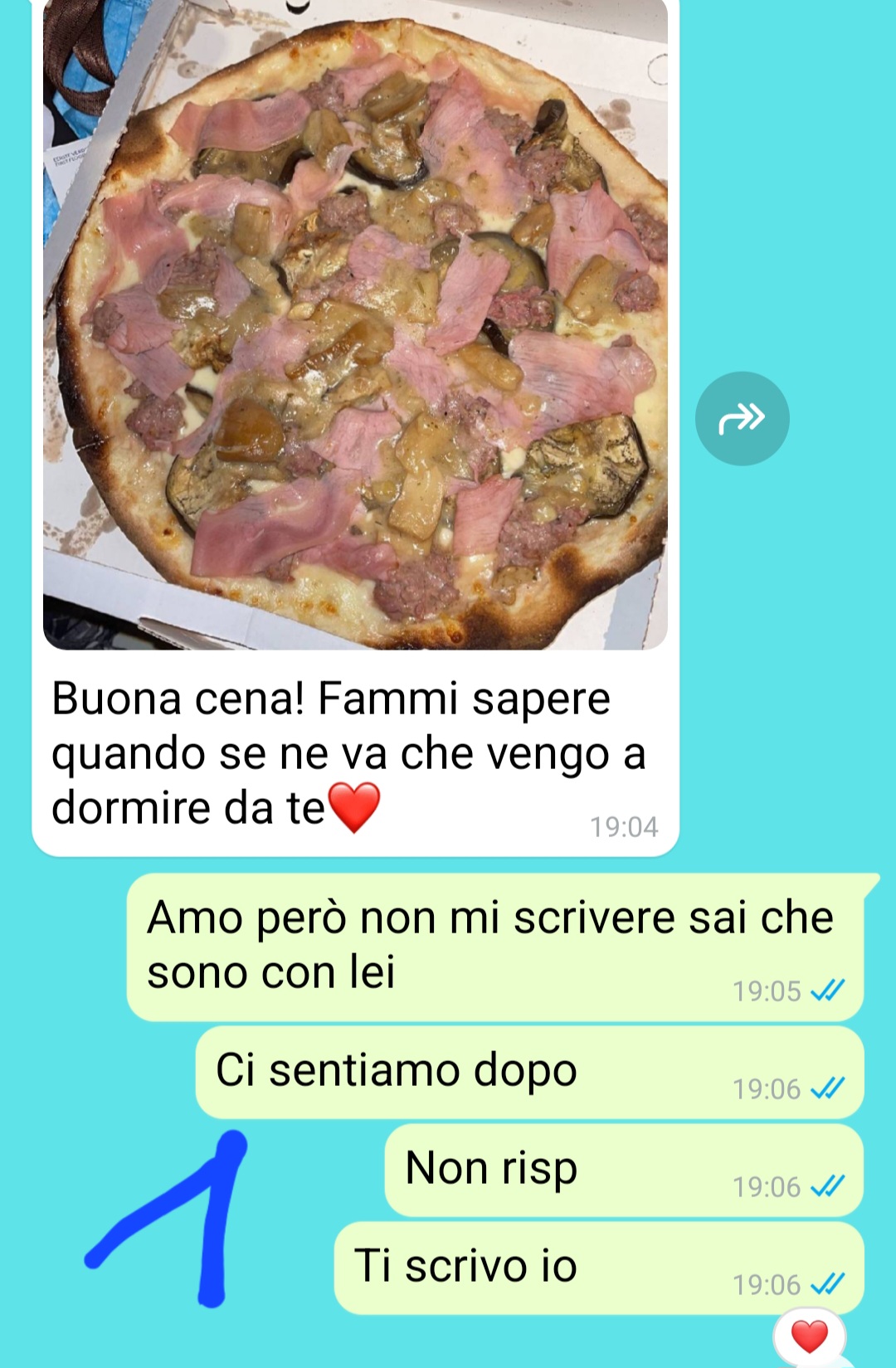896x1368 pixels.
Task: Forward the pizza photo message
Action: coord(742,418)
